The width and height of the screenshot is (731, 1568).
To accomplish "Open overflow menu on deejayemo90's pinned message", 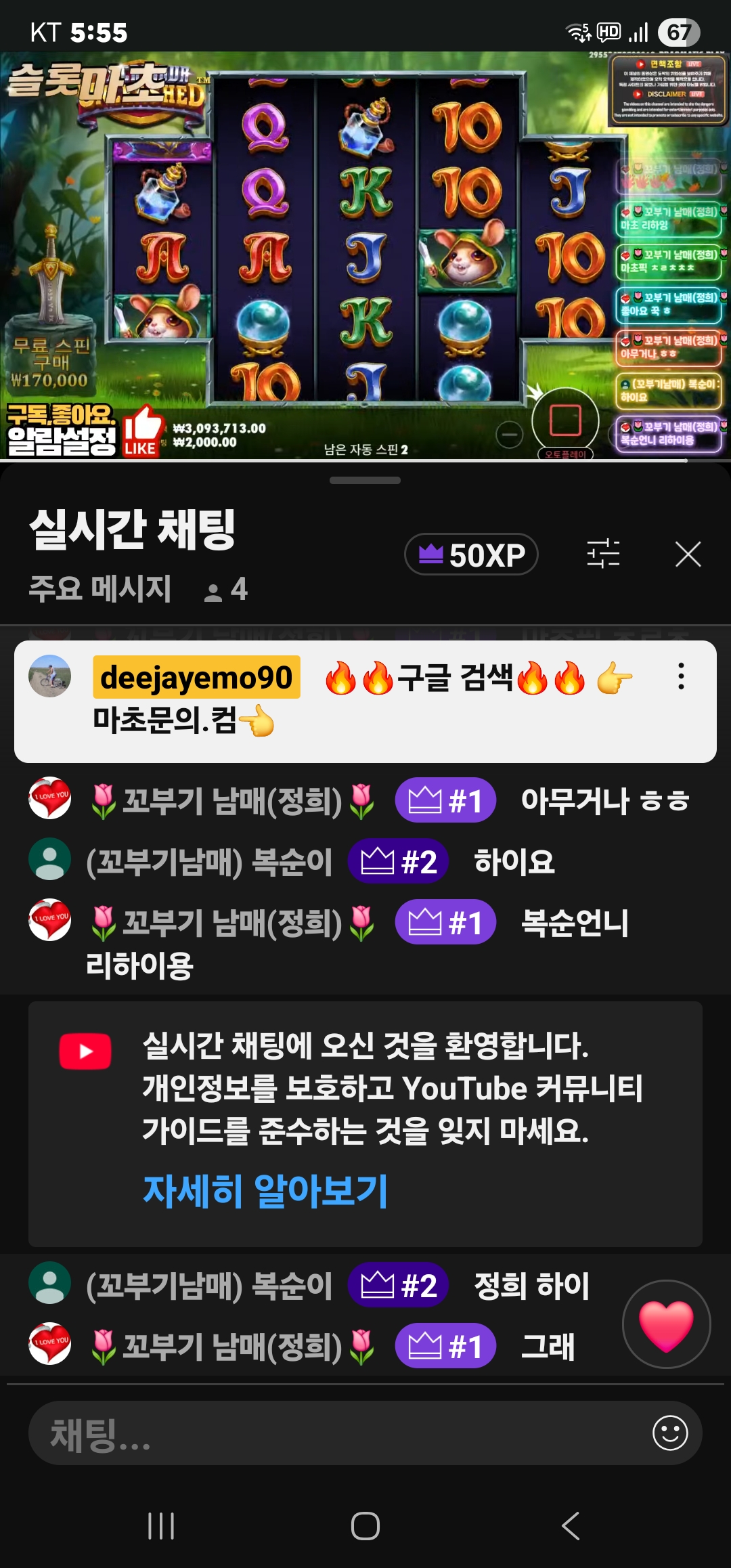I will point(681,676).
